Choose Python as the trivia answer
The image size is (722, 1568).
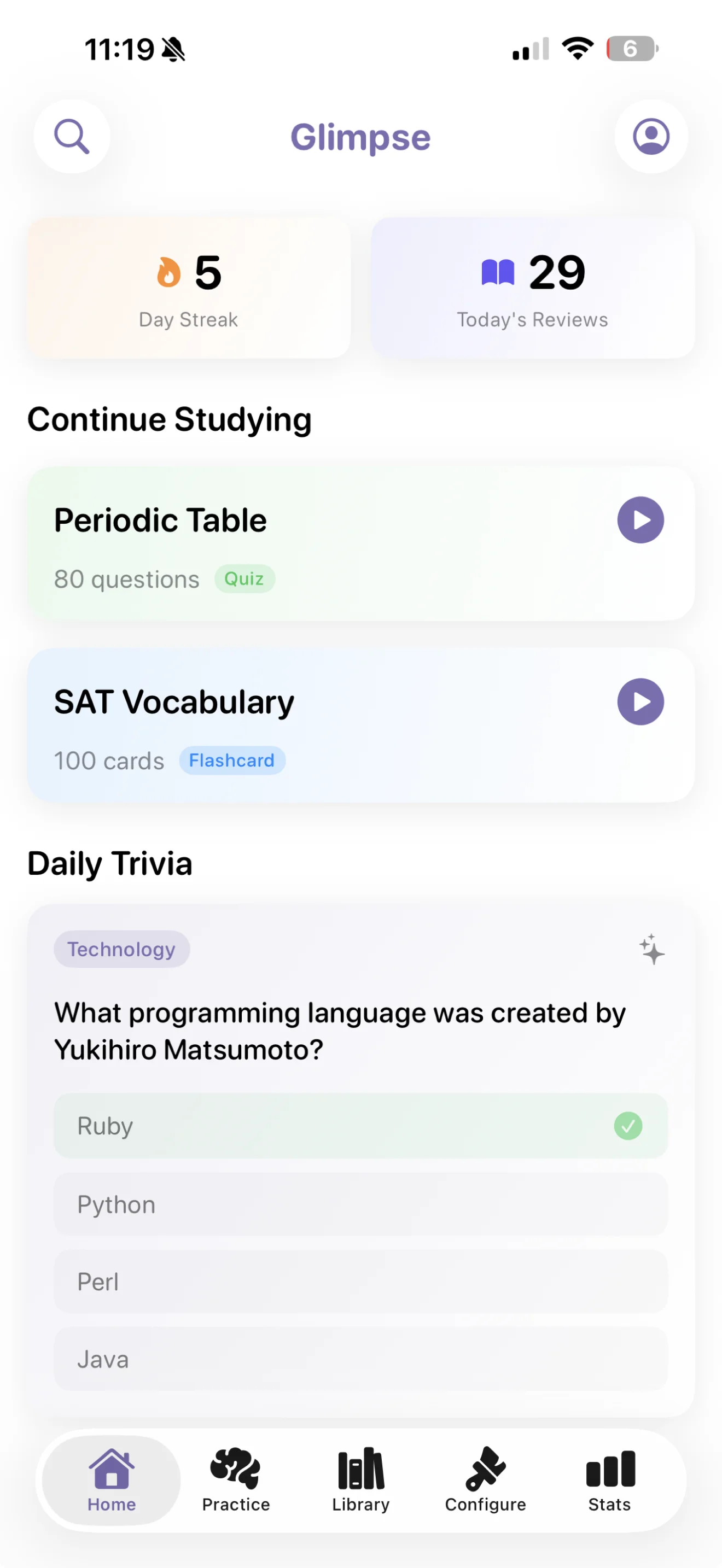coord(360,1204)
